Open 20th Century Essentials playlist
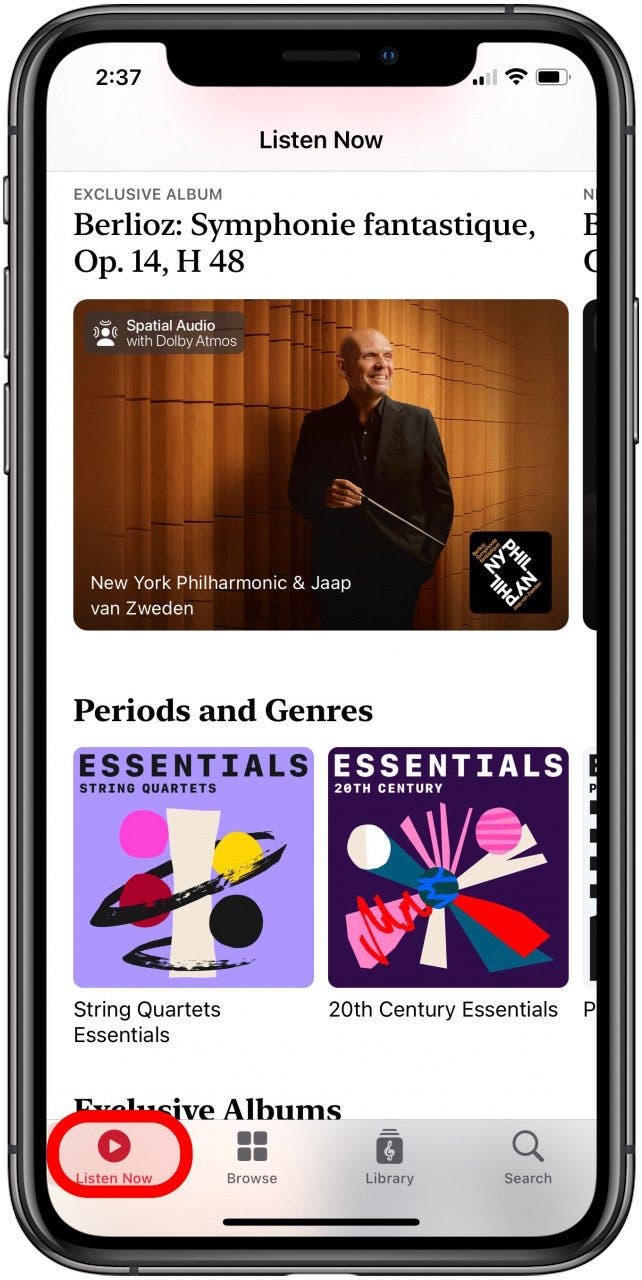 pos(448,867)
